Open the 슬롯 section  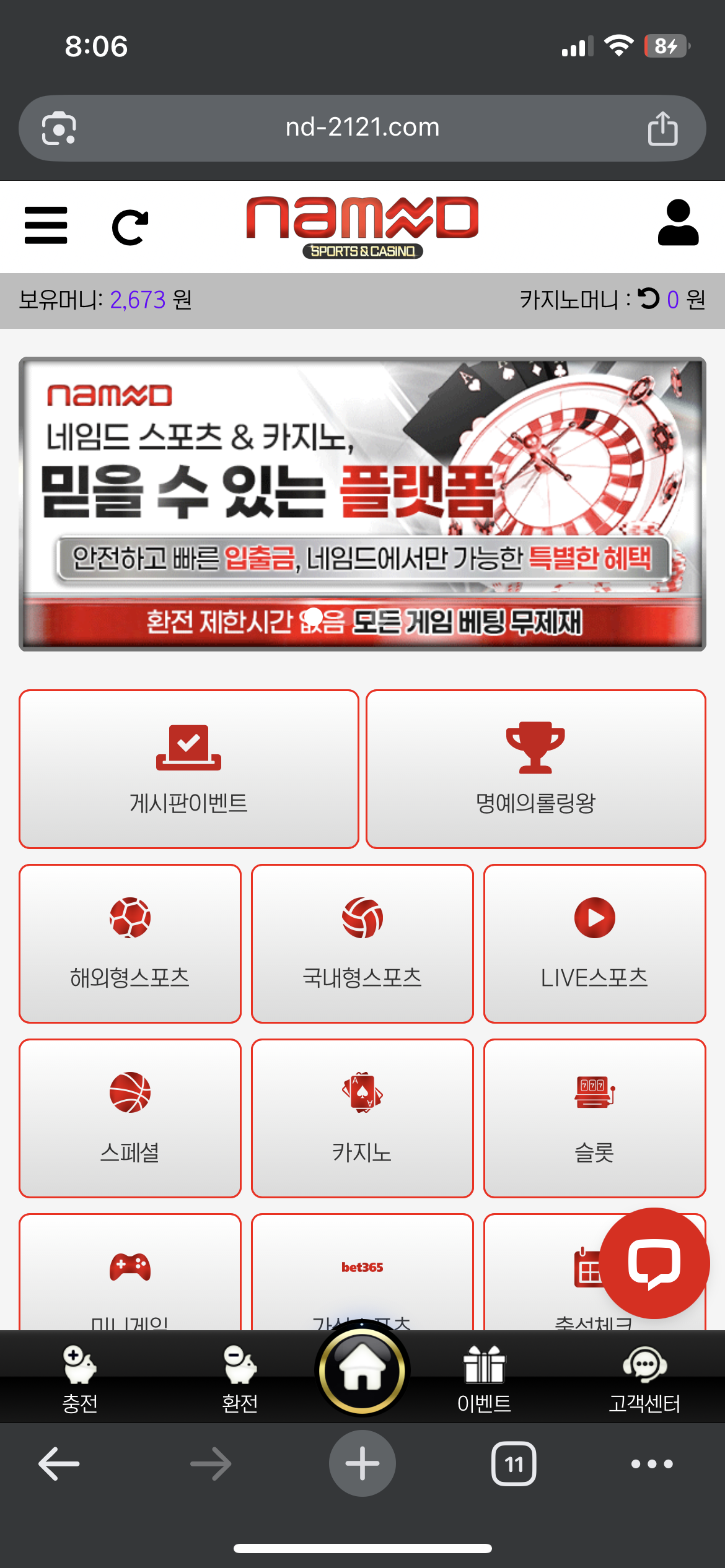pyautogui.click(x=594, y=1118)
